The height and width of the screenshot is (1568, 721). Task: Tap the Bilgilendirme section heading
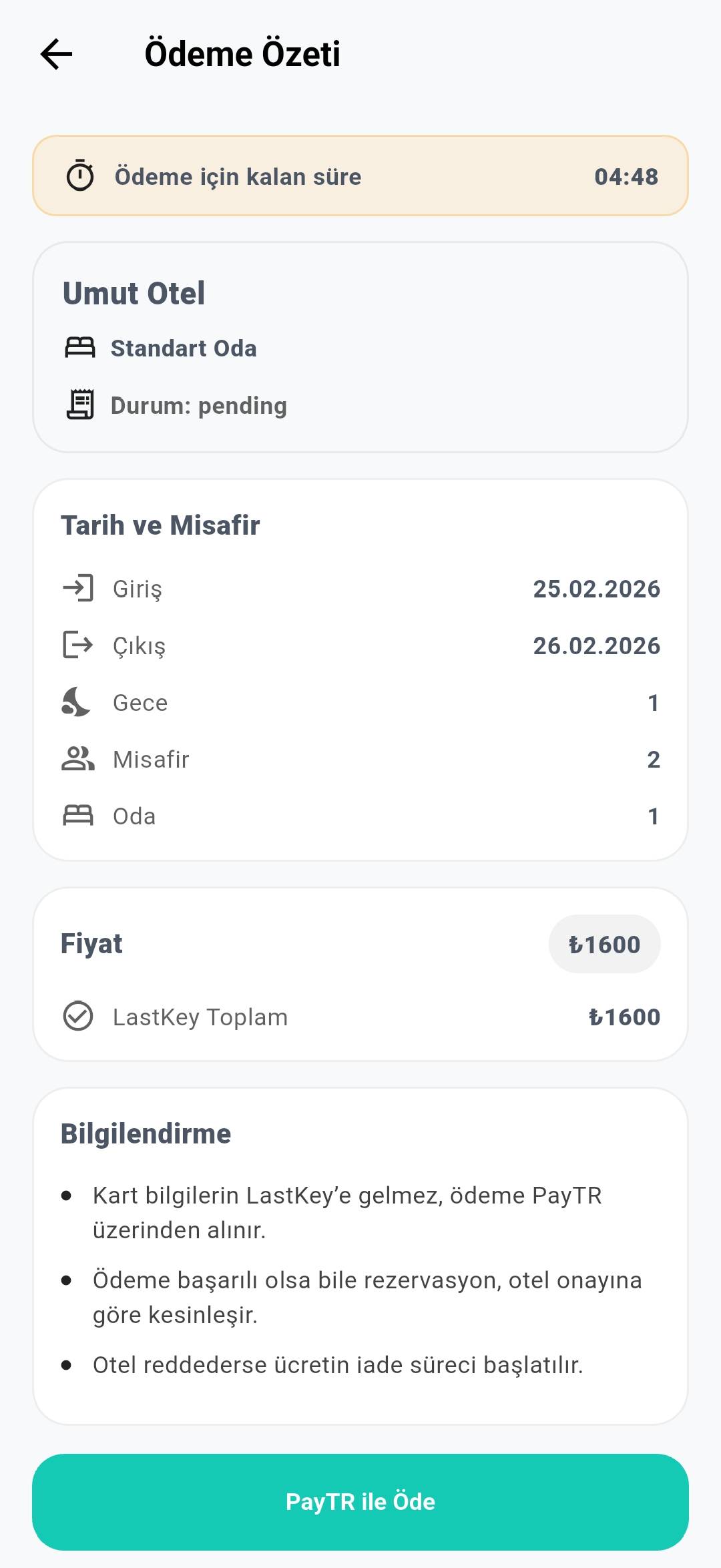146,1133
